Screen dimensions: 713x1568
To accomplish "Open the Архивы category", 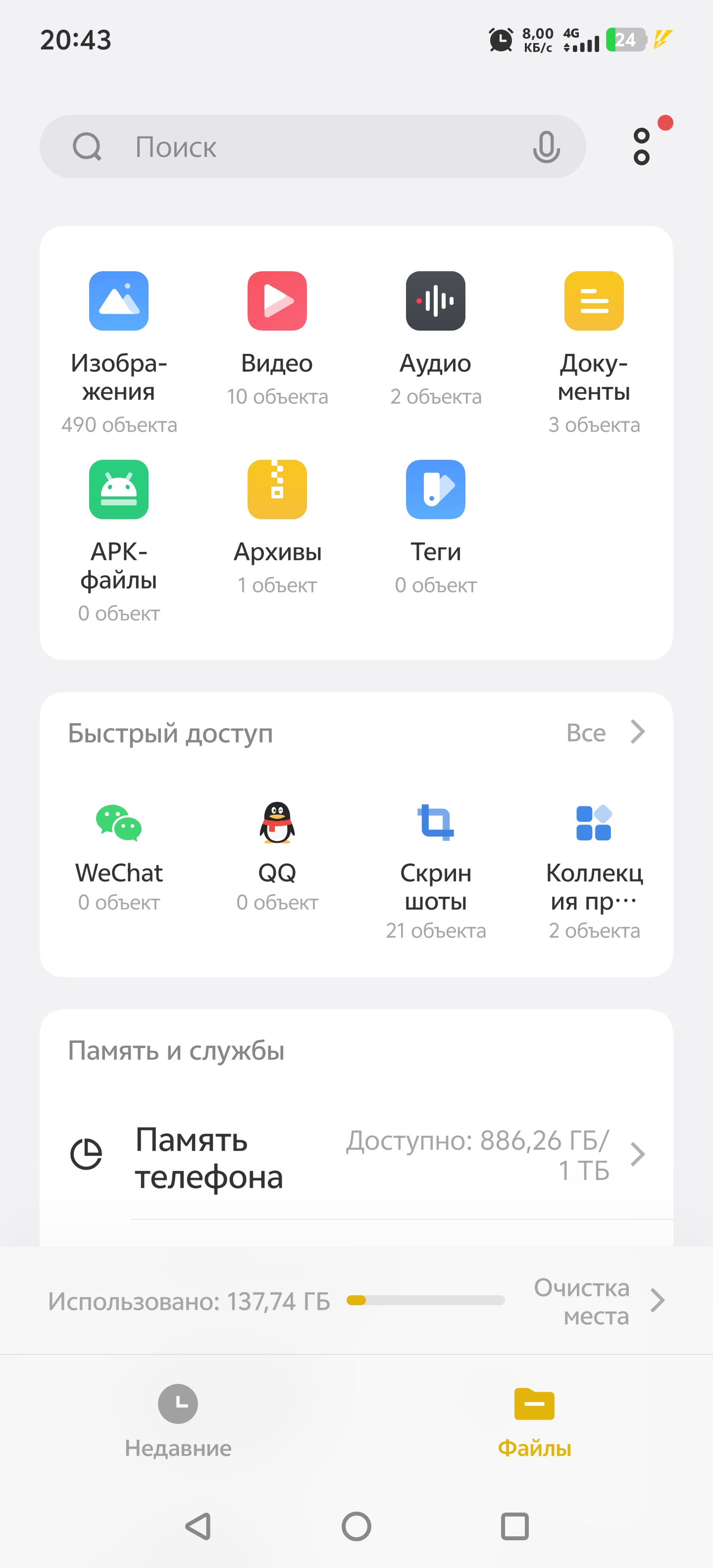I will tap(277, 527).
